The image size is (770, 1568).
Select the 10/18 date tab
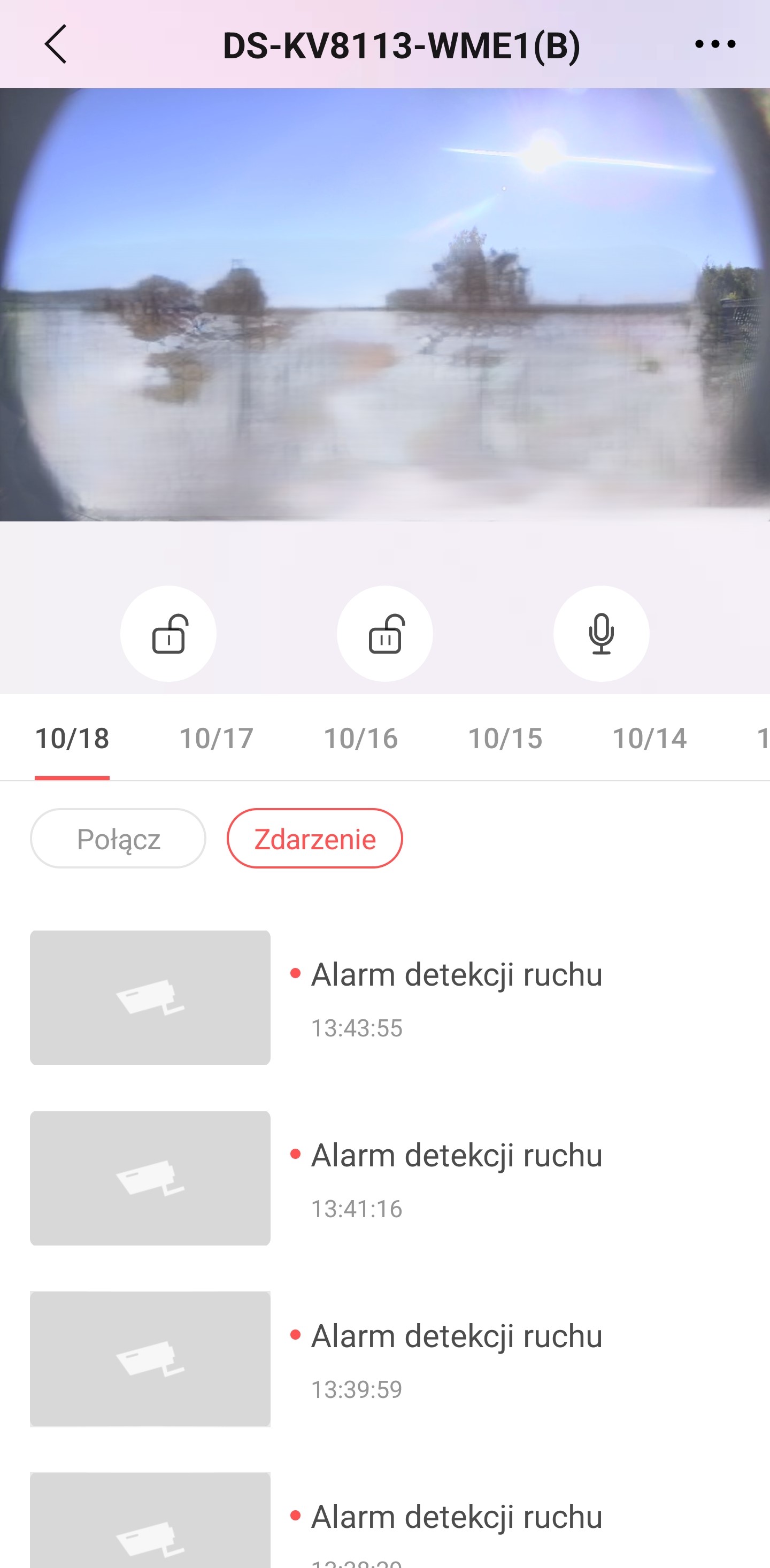click(72, 739)
